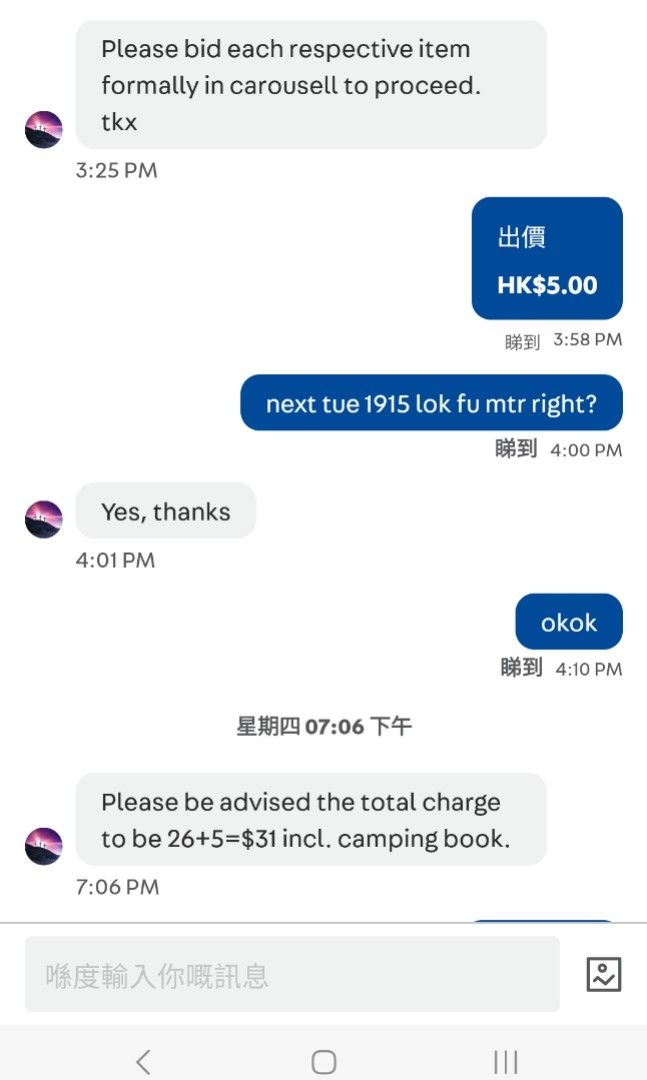Open sender avatar beside 'Yes, thanks'

click(43, 520)
